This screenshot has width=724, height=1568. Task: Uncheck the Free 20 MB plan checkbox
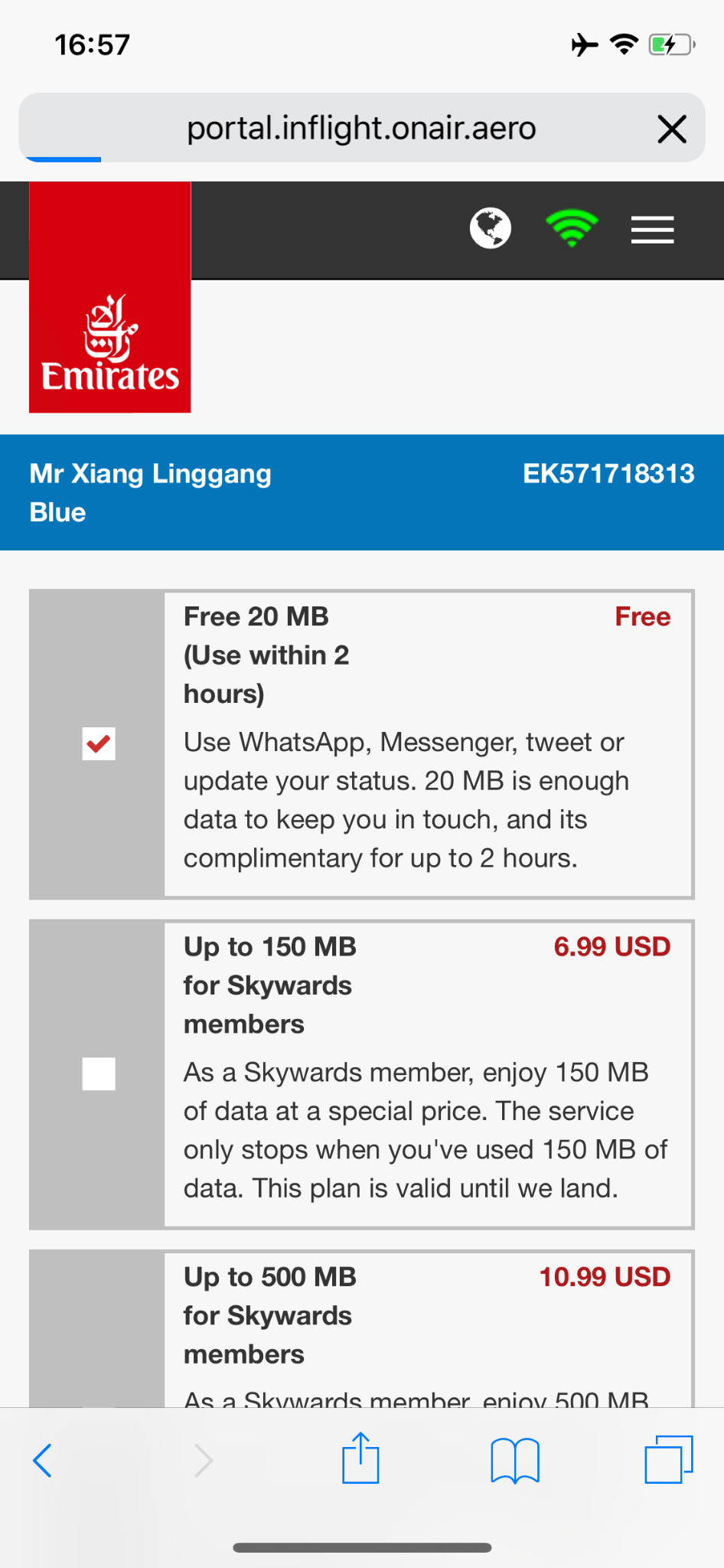click(x=99, y=743)
